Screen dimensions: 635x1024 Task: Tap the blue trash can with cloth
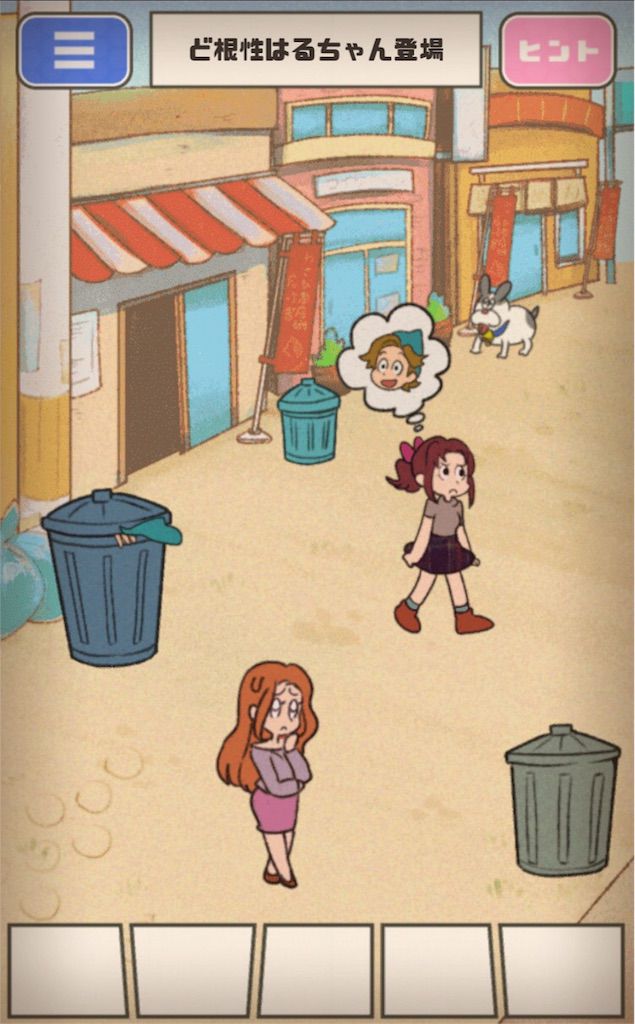[108, 580]
